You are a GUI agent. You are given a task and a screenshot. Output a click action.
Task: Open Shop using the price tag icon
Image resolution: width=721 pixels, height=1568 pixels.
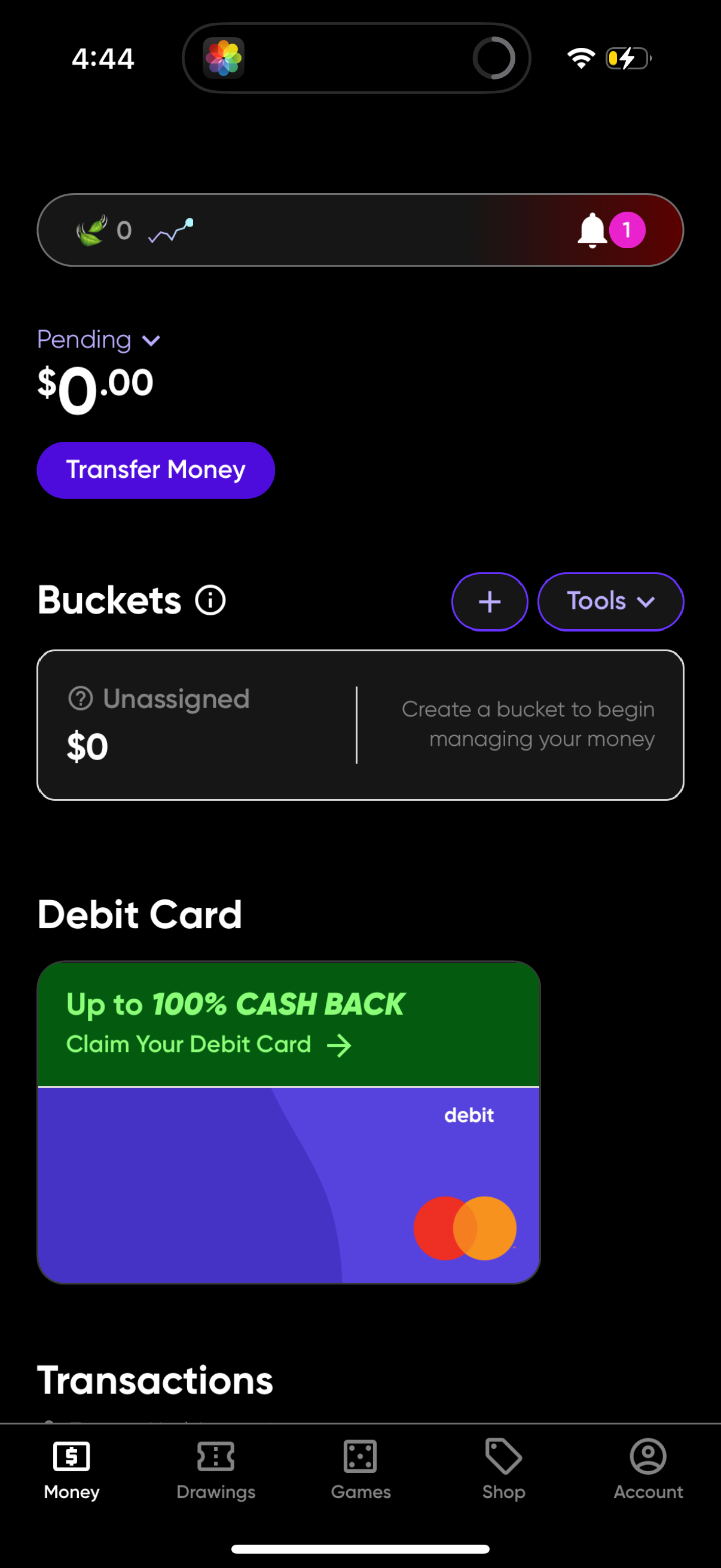pos(504,1457)
